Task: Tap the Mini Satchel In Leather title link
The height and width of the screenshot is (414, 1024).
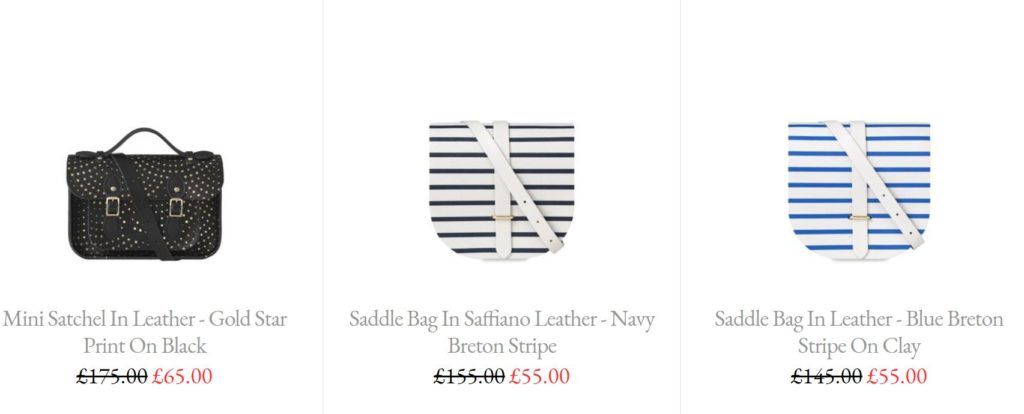Action: [x=145, y=332]
